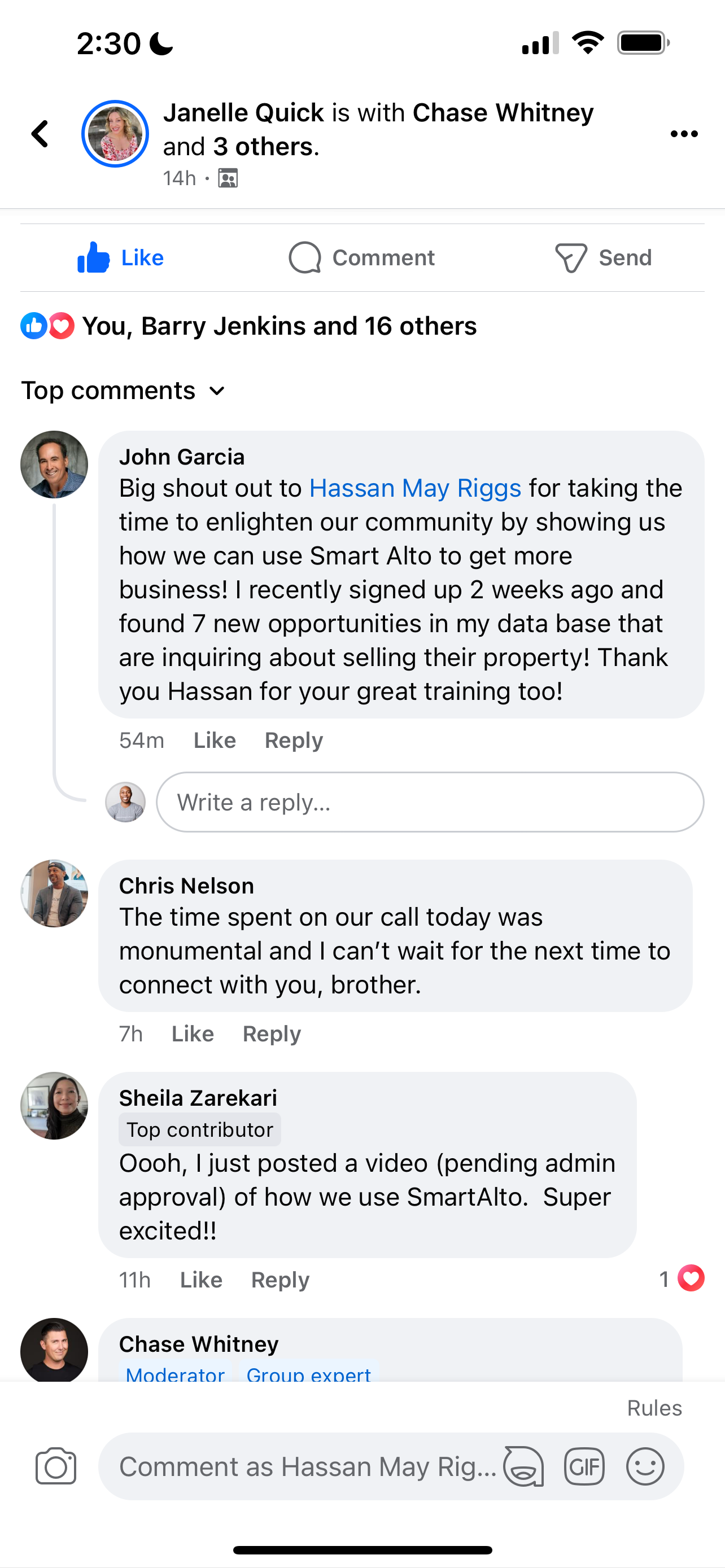View who reacted to the post

click(x=279, y=326)
